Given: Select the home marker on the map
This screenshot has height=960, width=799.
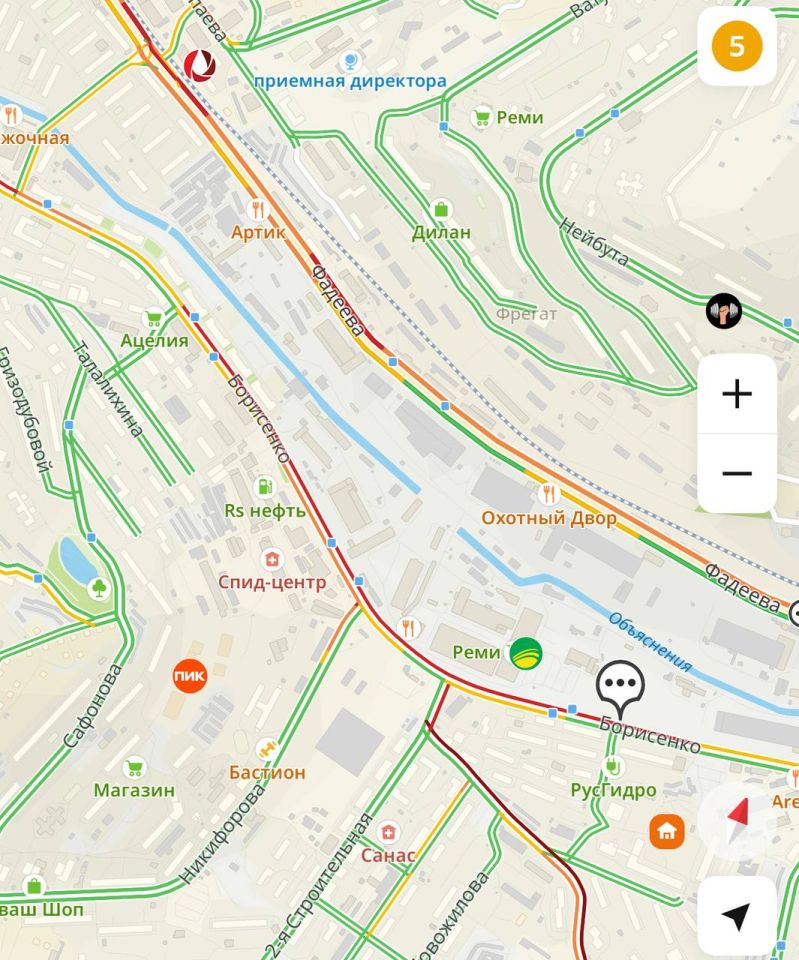Looking at the screenshot, I should (x=667, y=830).
